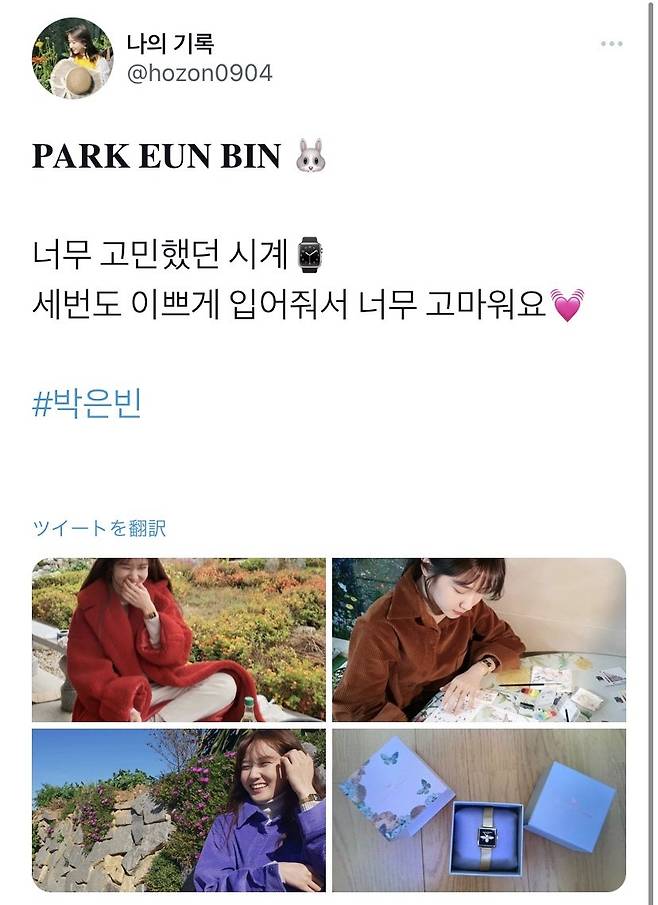The height and width of the screenshot is (905, 658).
Task: Open the @hozon0904 profile
Action: coord(199,74)
